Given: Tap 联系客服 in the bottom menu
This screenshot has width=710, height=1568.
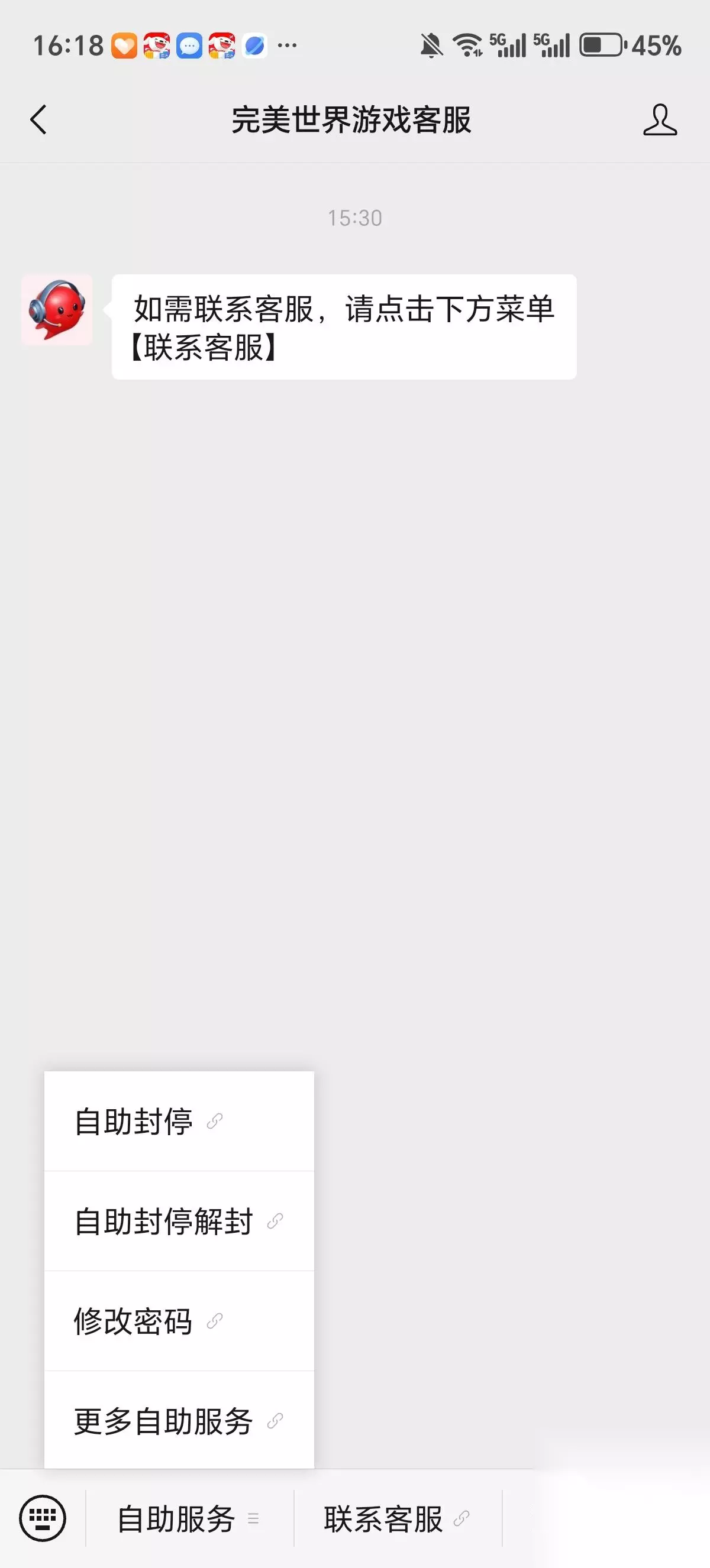Looking at the screenshot, I should [x=398, y=1519].
